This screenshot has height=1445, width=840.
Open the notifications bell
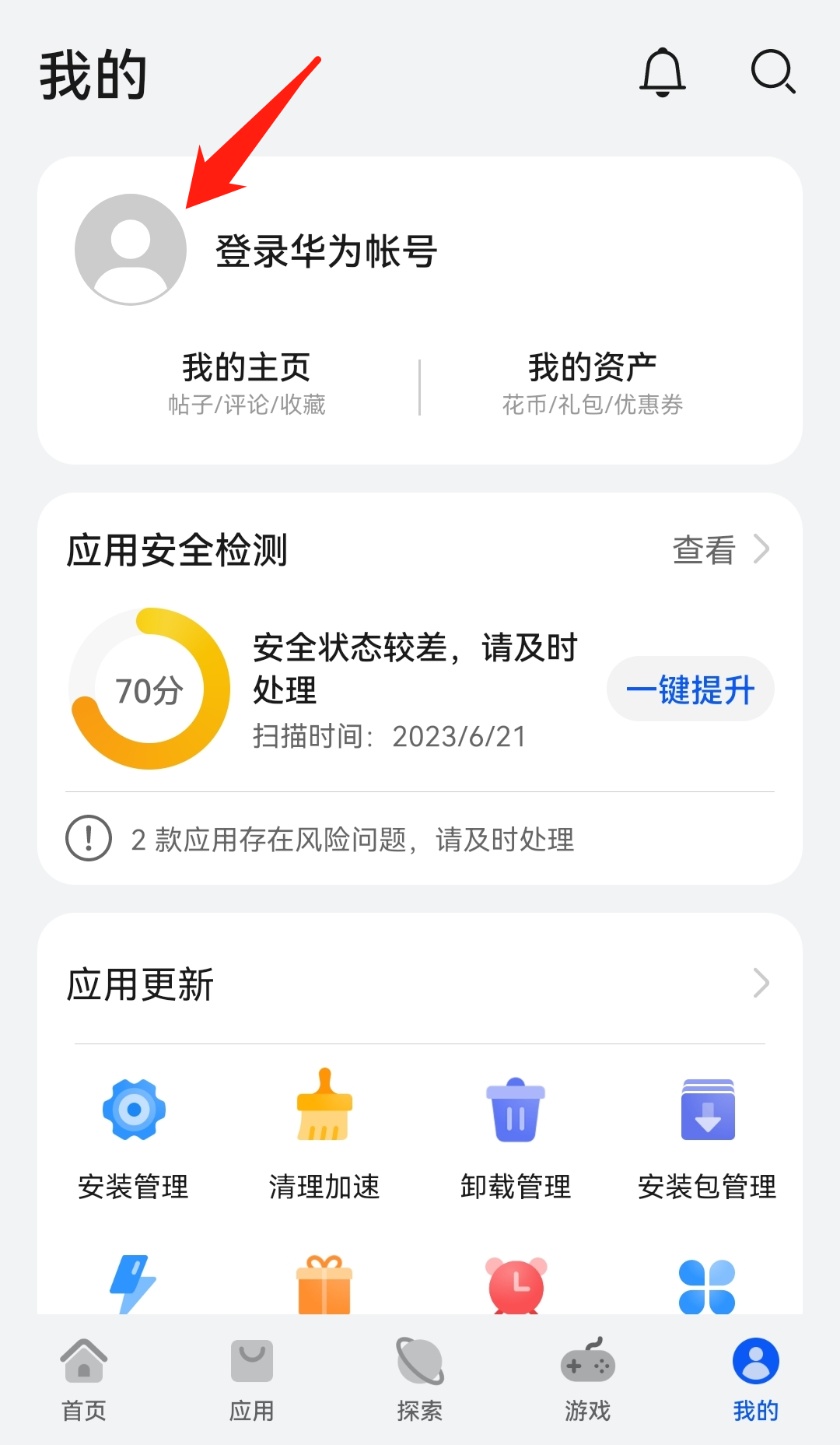[662, 72]
